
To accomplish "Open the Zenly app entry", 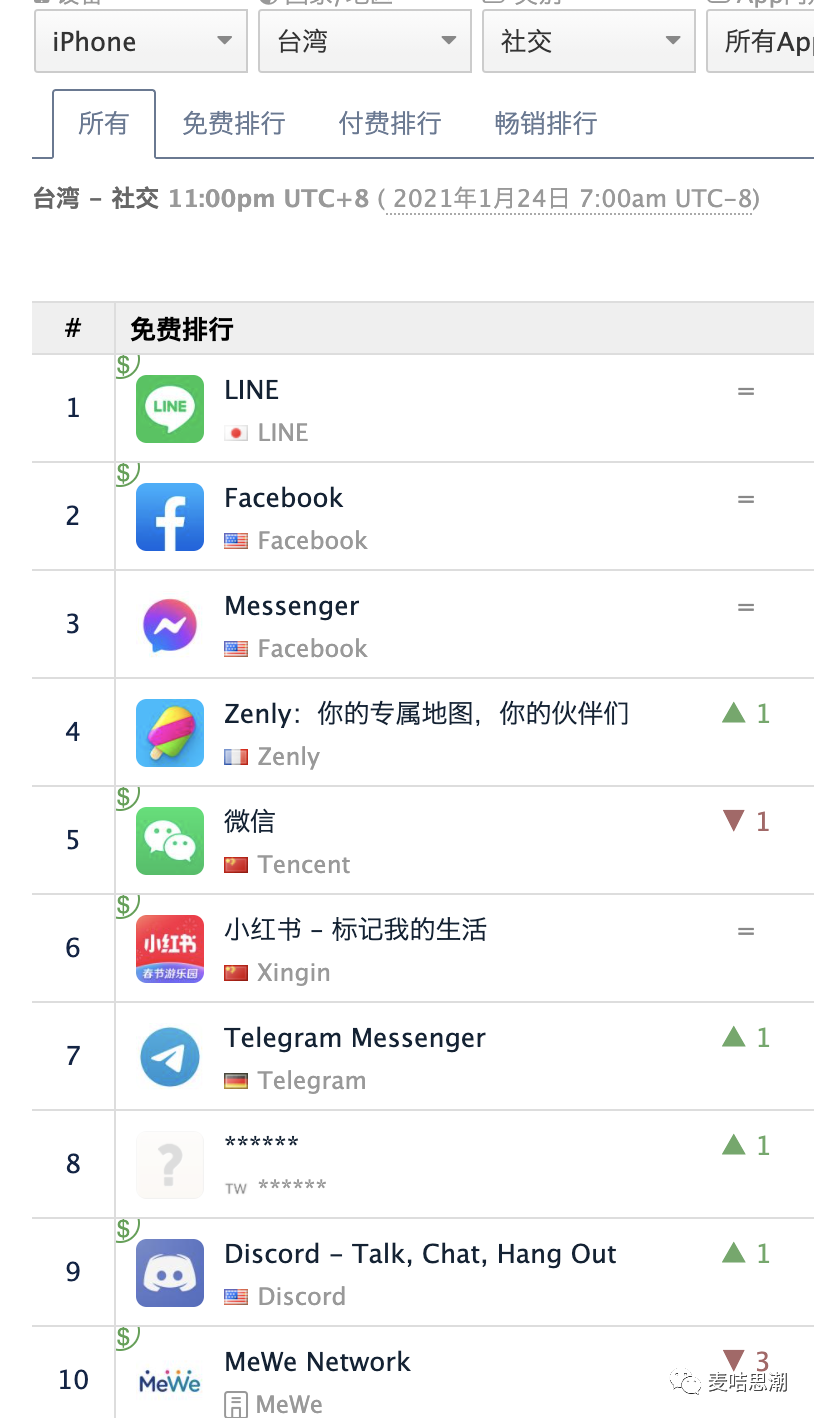I will (426, 714).
